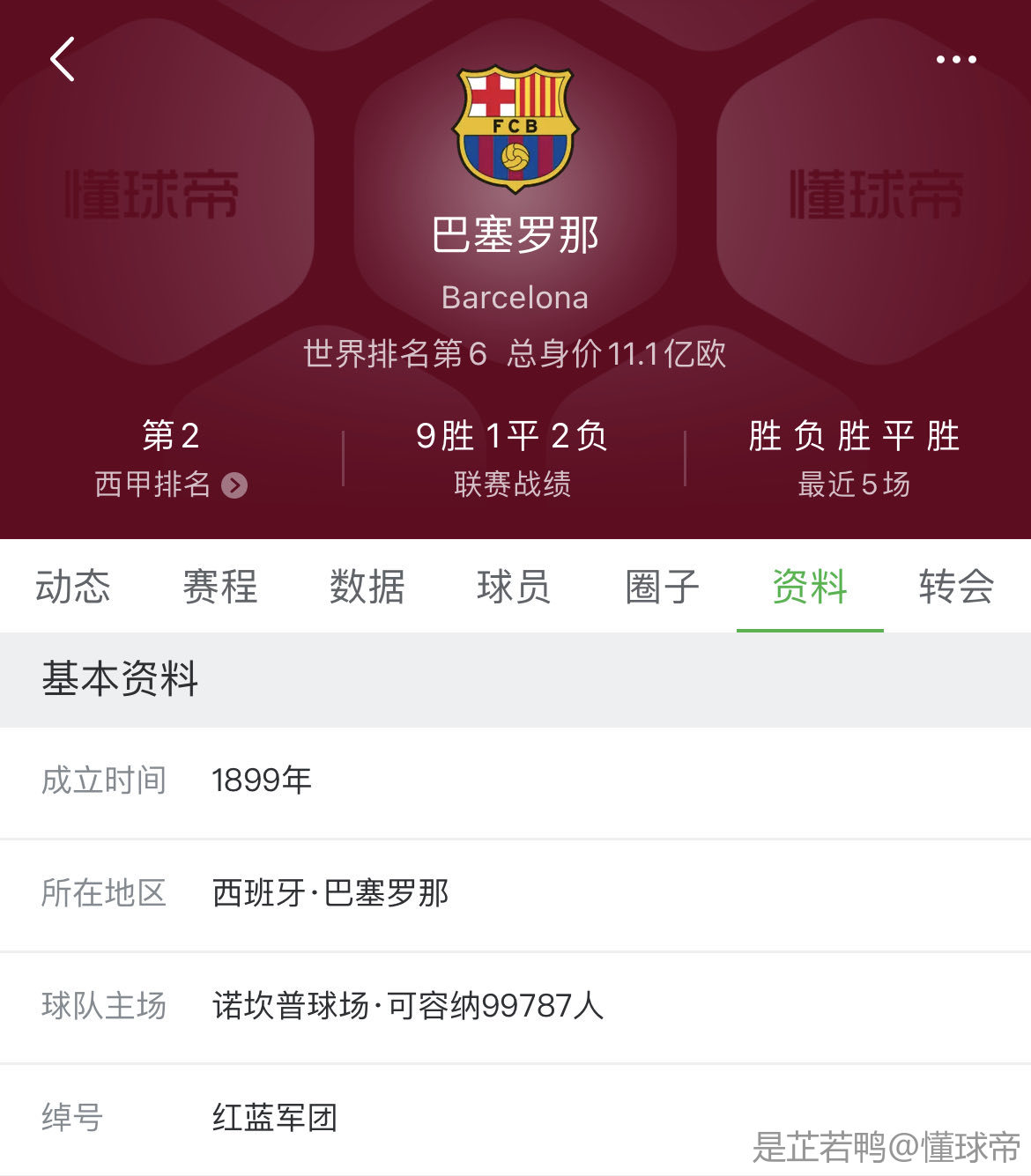Switch to the 数据 tab

coord(367,587)
